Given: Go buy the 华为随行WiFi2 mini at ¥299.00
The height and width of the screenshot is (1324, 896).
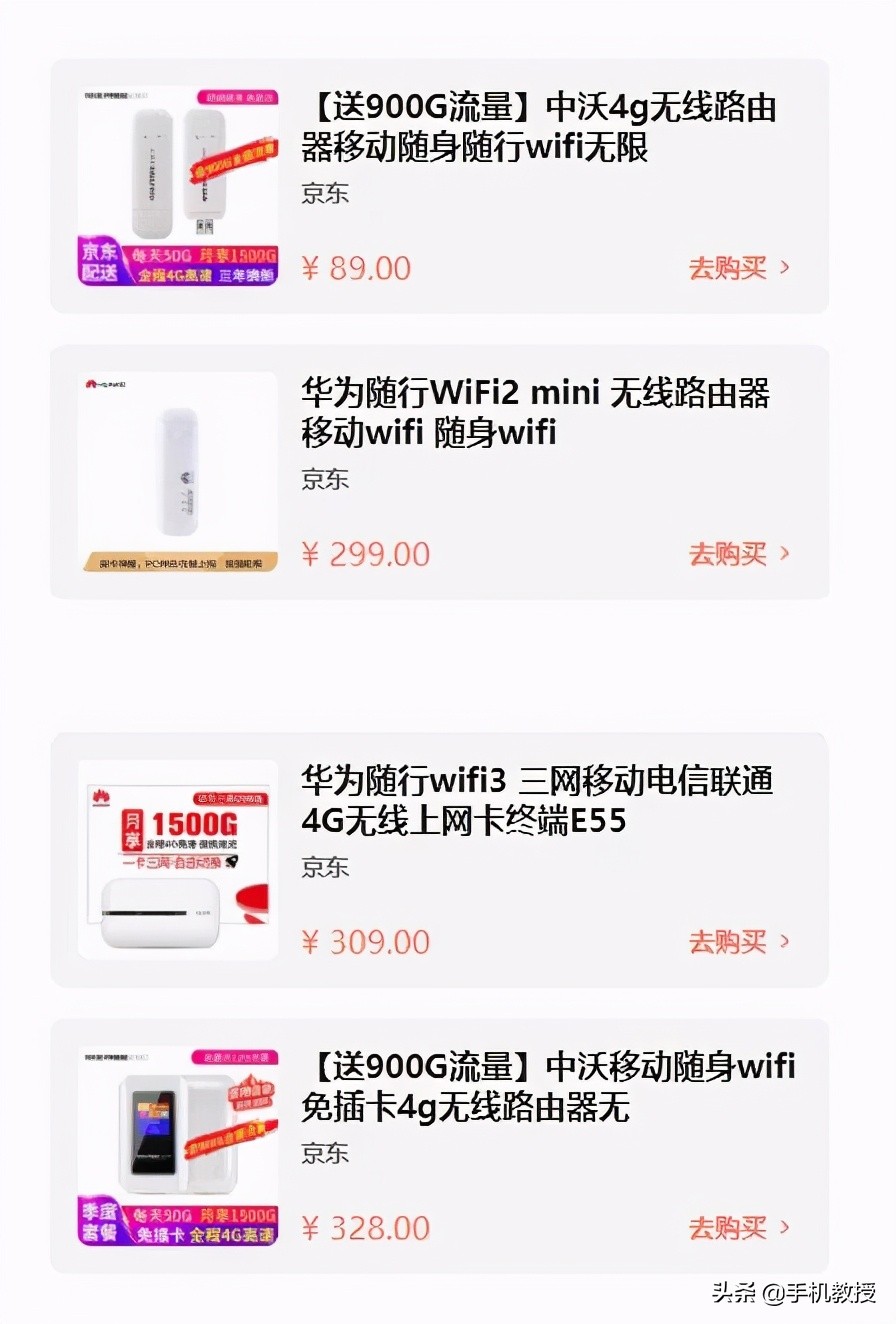Looking at the screenshot, I should [738, 554].
